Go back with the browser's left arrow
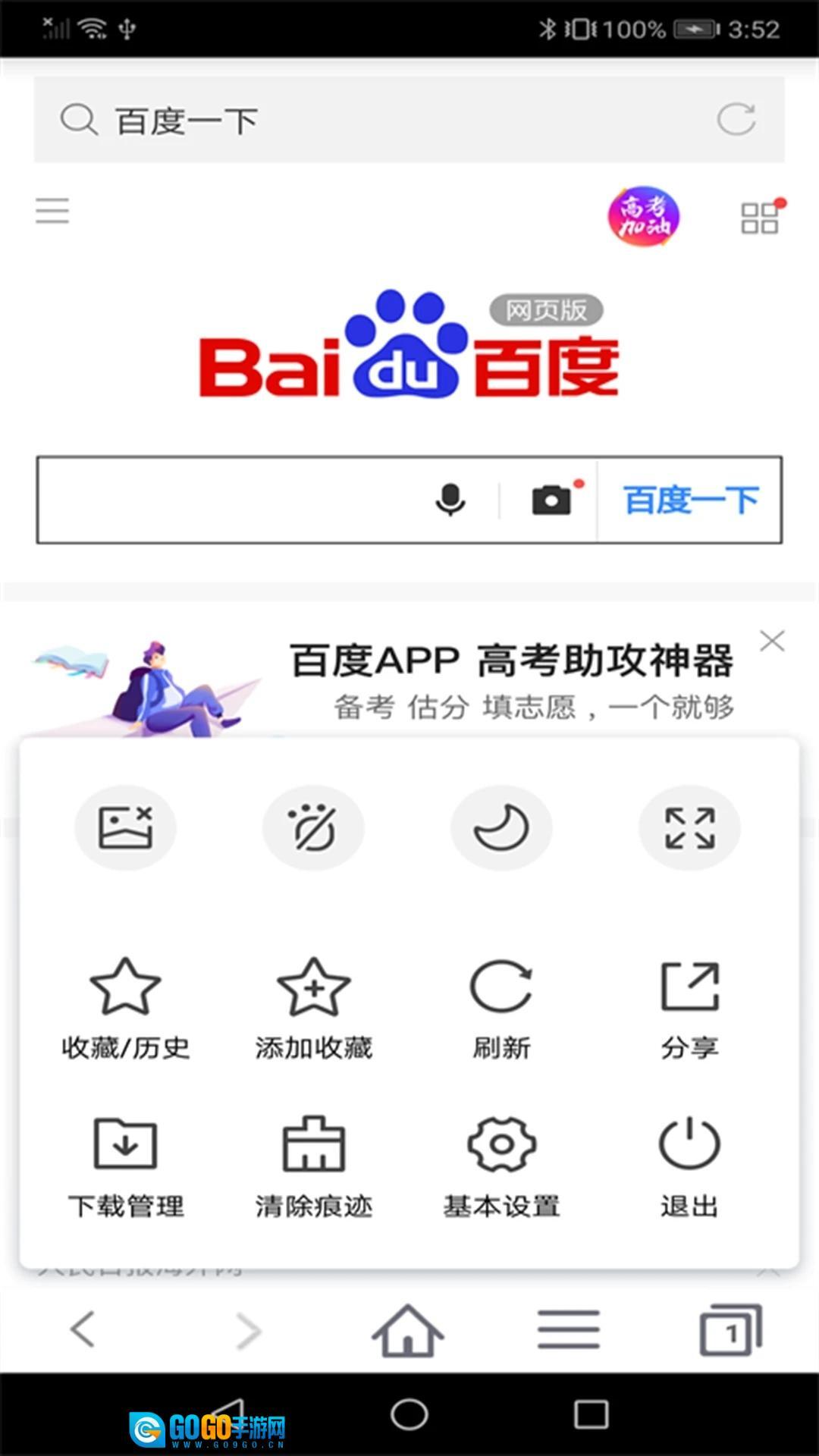Screen dimensions: 819x1456 click(x=83, y=1329)
